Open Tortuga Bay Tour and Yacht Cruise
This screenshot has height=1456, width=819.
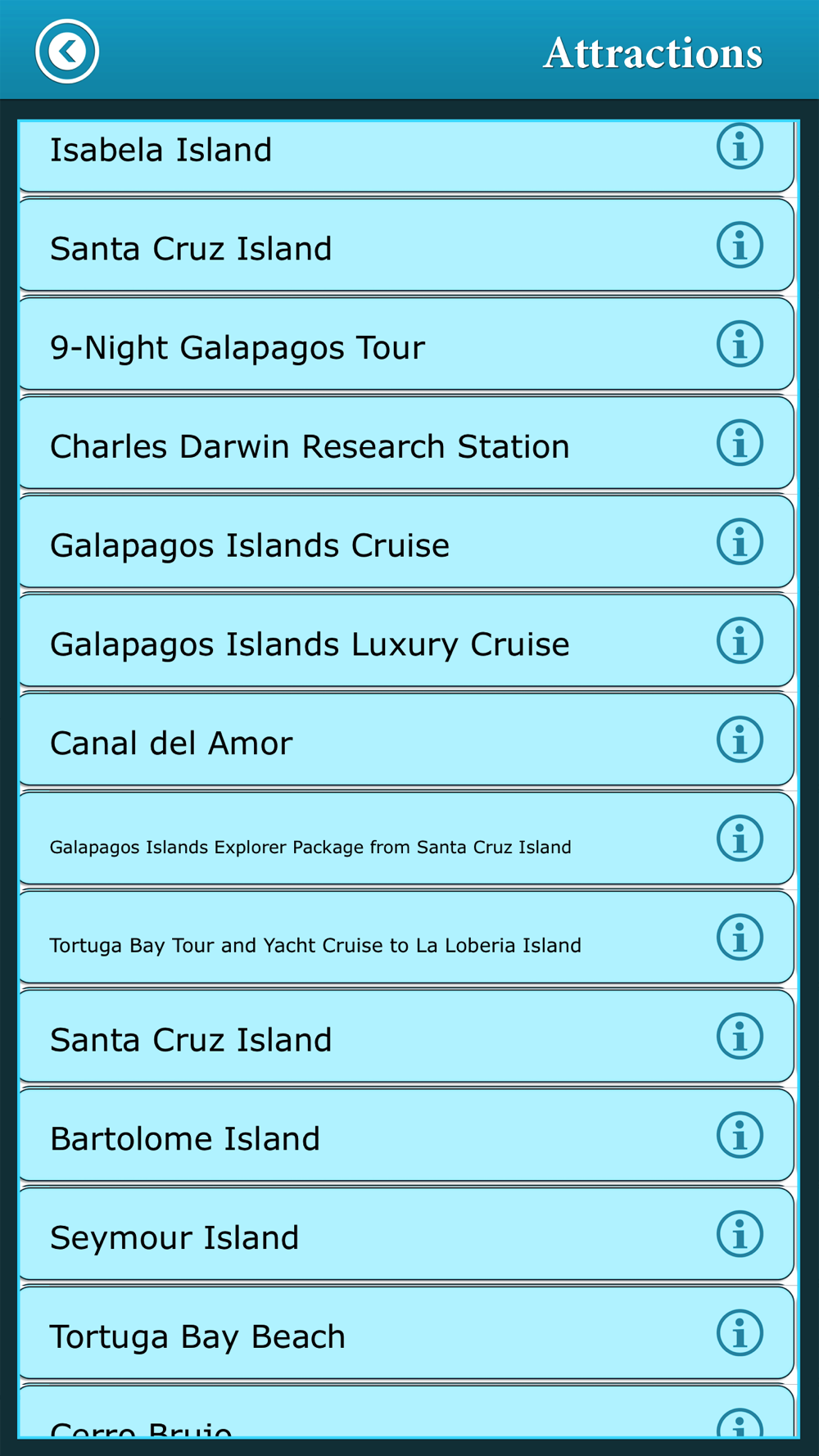click(406, 938)
